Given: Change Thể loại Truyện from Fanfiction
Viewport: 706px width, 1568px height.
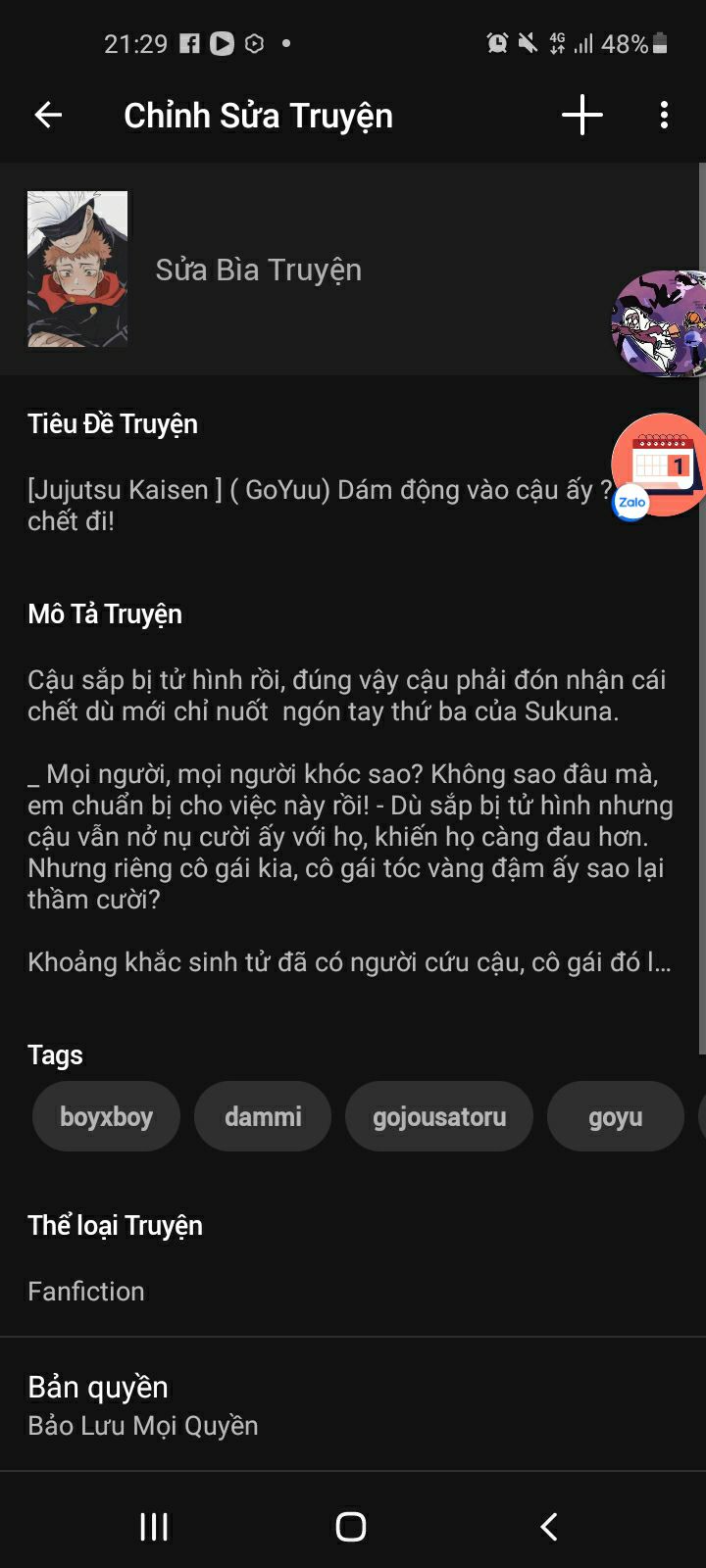Looking at the screenshot, I should tap(86, 1291).
